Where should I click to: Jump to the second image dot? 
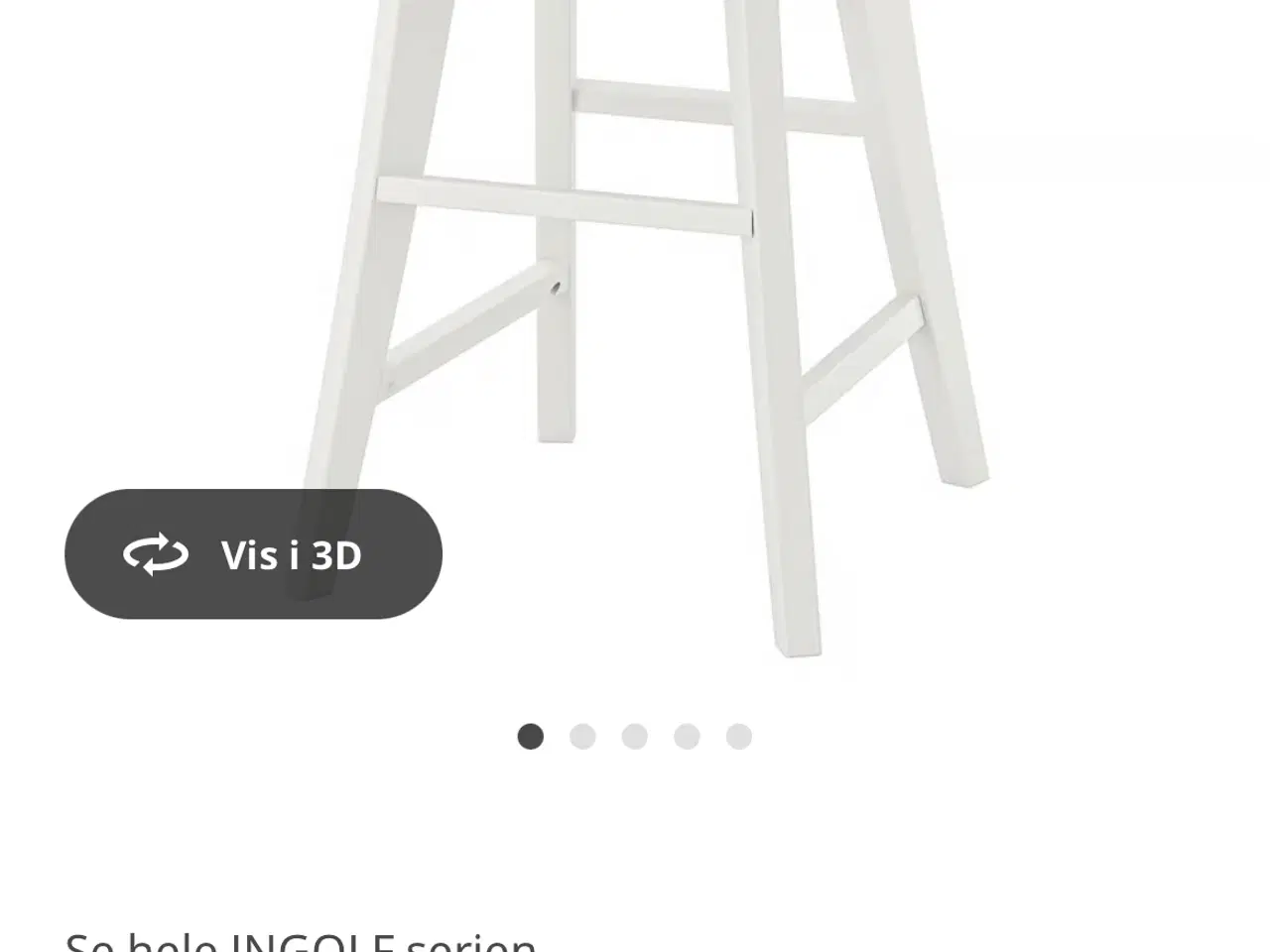tap(582, 737)
